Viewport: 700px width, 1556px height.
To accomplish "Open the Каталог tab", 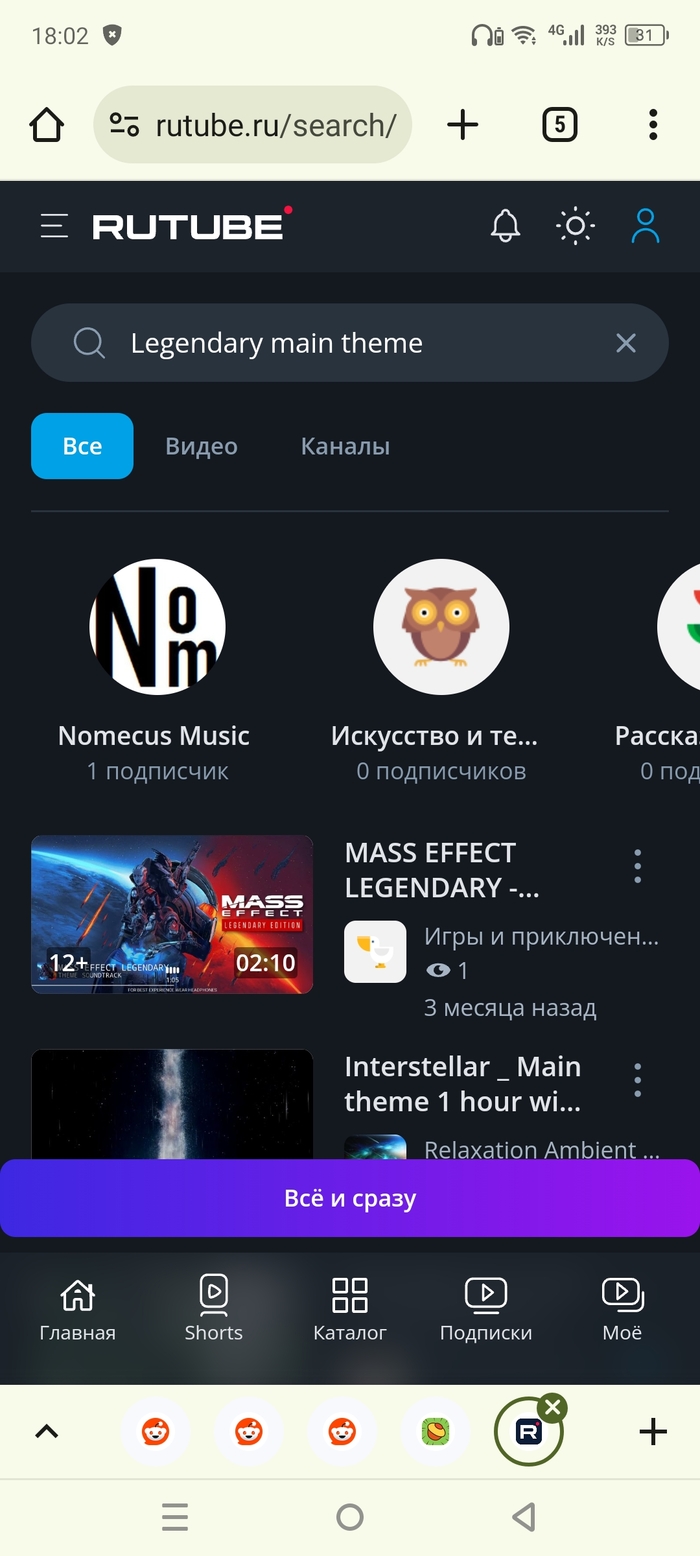I will (350, 1308).
